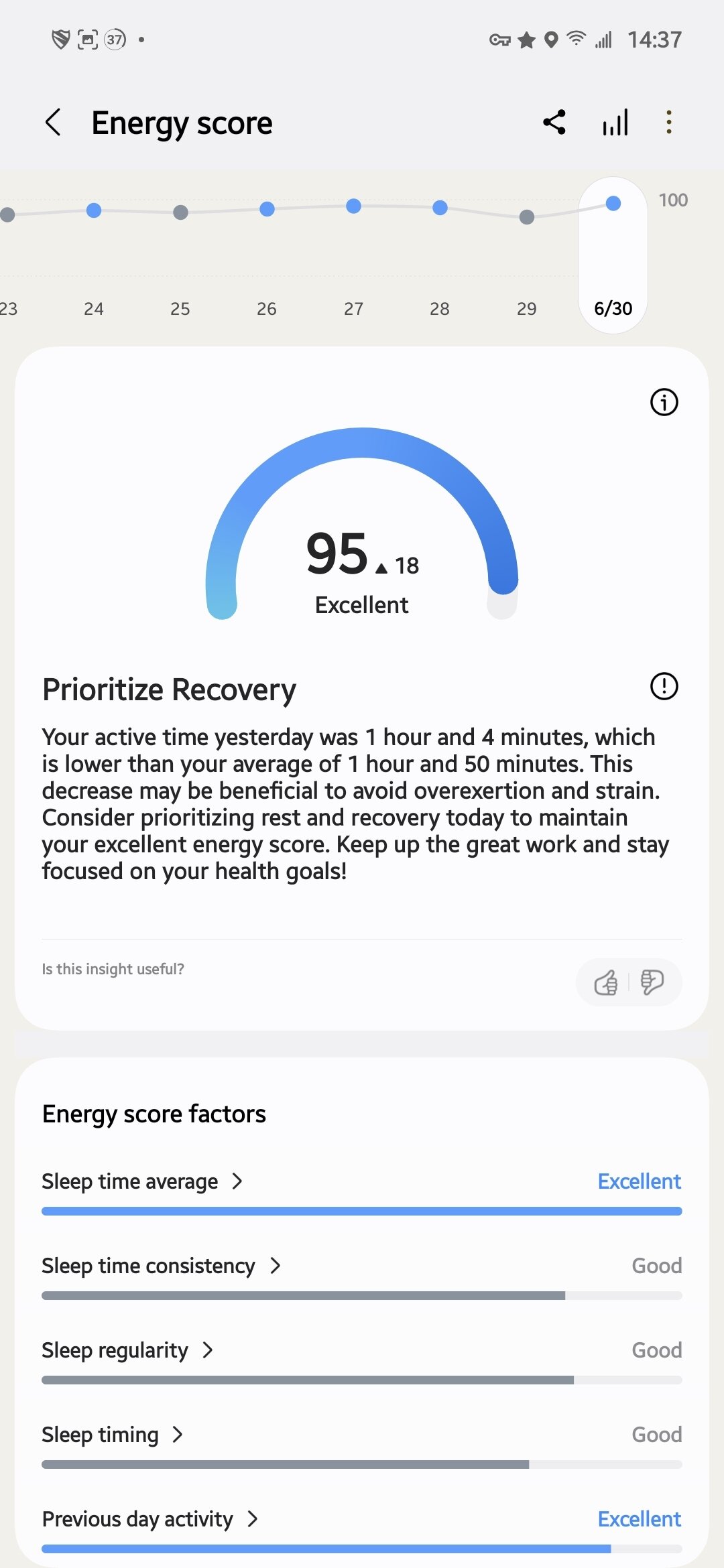Share the energy score
This screenshot has width=724, height=1568.
(554, 123)
